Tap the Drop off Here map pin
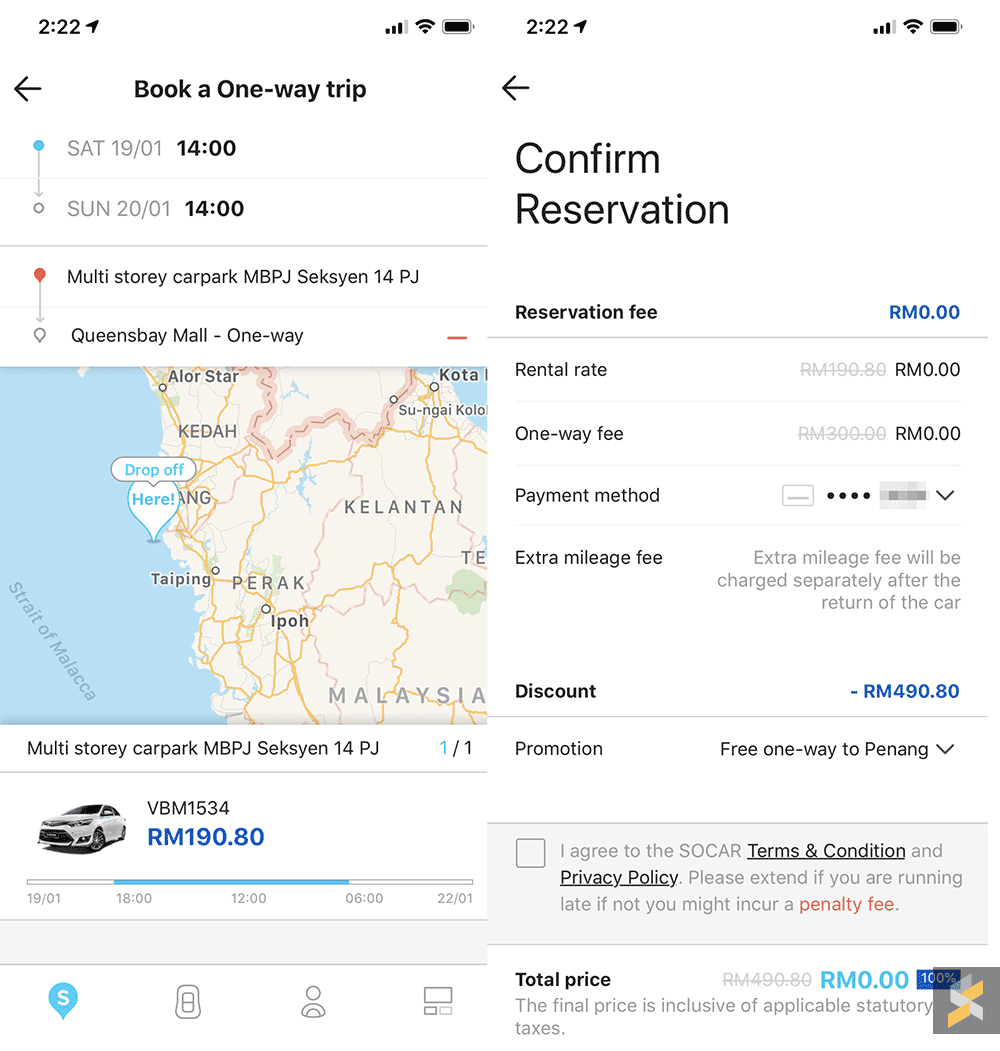This screenshot has height=1051, width=1000. click(153, 499)
